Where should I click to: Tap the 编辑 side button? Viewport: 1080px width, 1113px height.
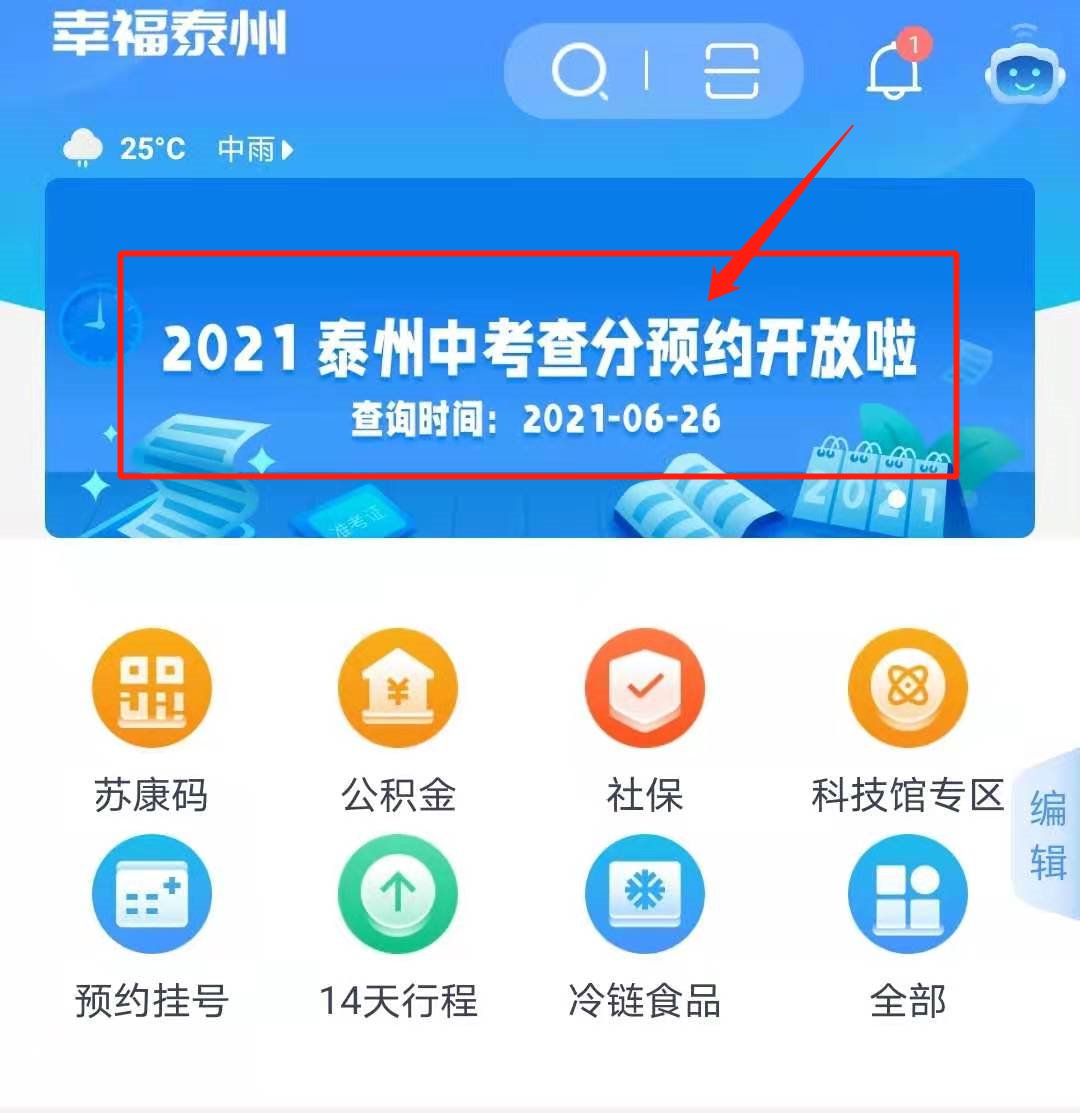point(1048,835)
